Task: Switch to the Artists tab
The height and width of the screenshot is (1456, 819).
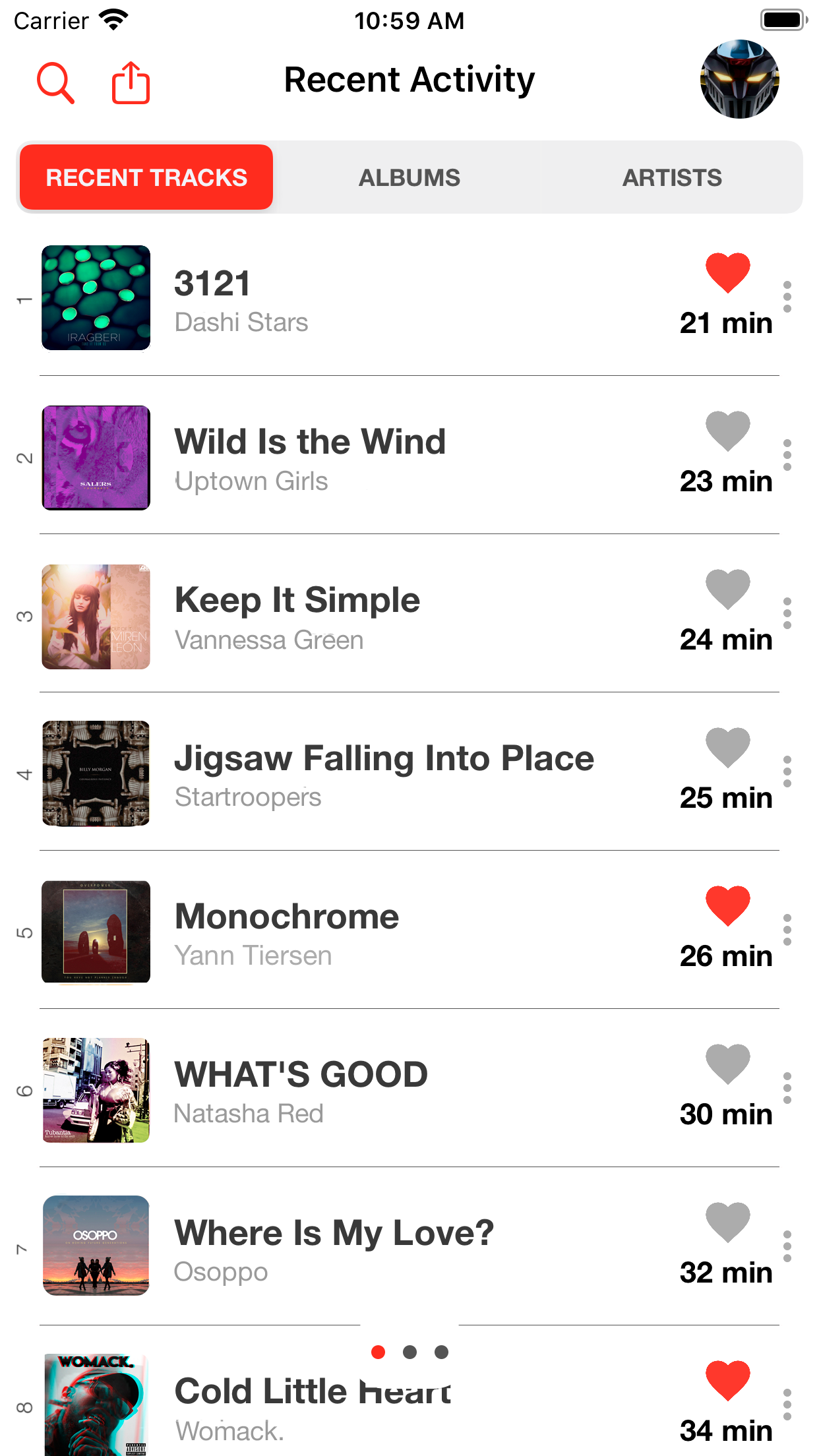Action: 672,177
